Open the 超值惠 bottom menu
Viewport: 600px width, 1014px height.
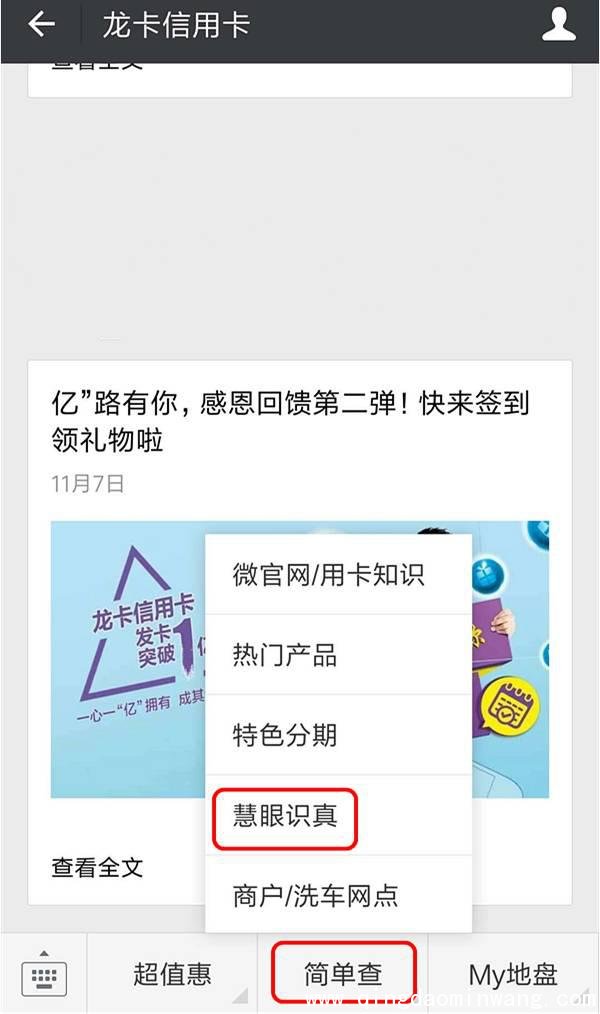pos(172,974)
